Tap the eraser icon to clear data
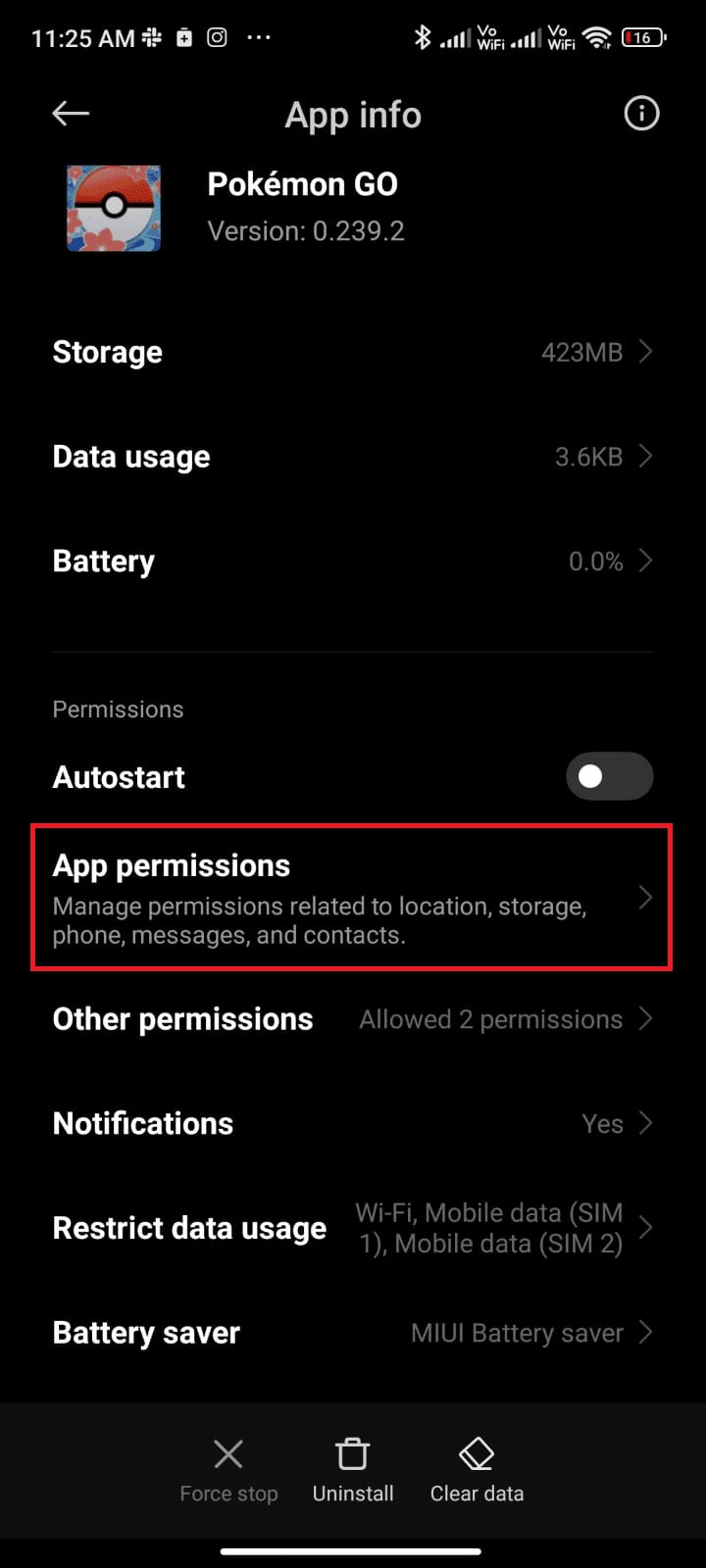This screenshot has height=1568, width=706. click(477, 1454)
